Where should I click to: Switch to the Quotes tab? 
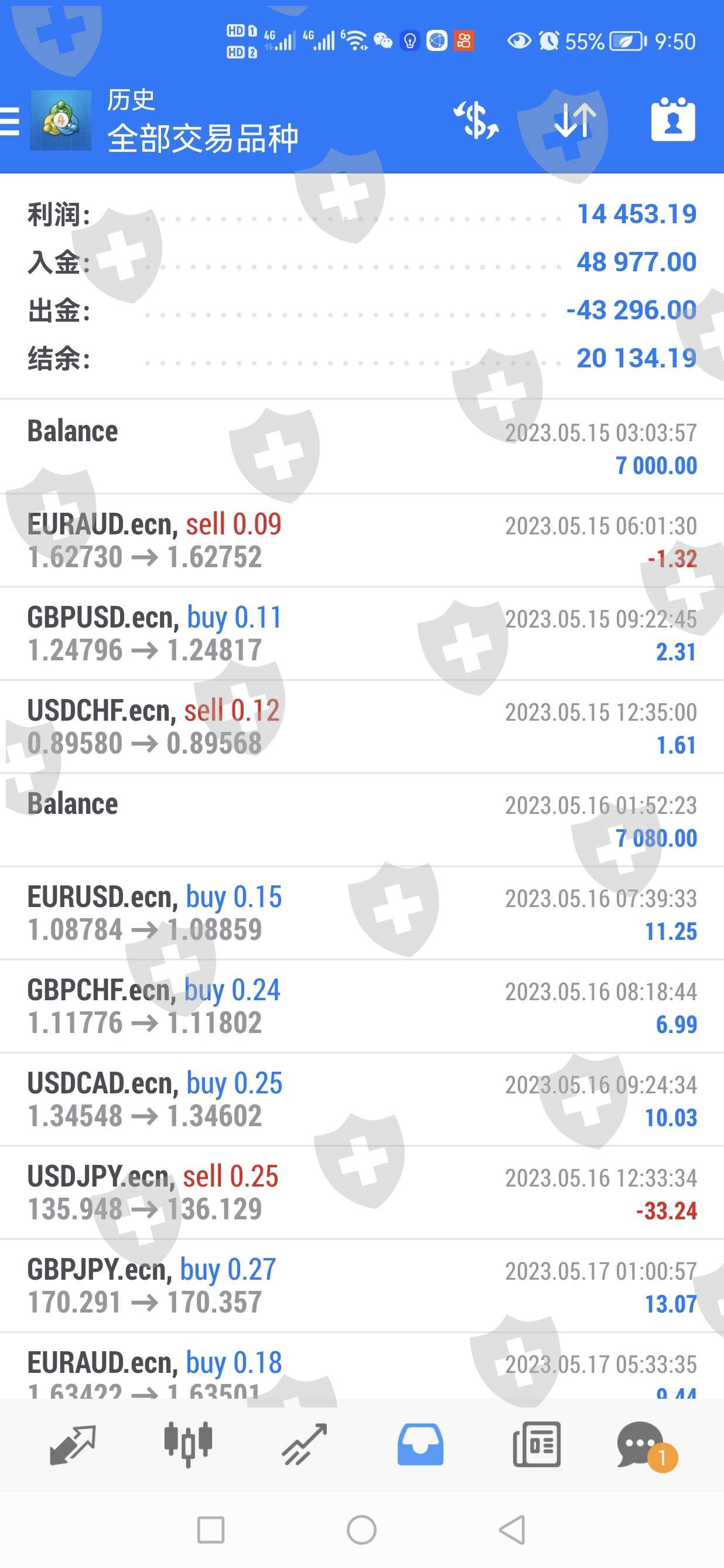tap(72, 1444)
